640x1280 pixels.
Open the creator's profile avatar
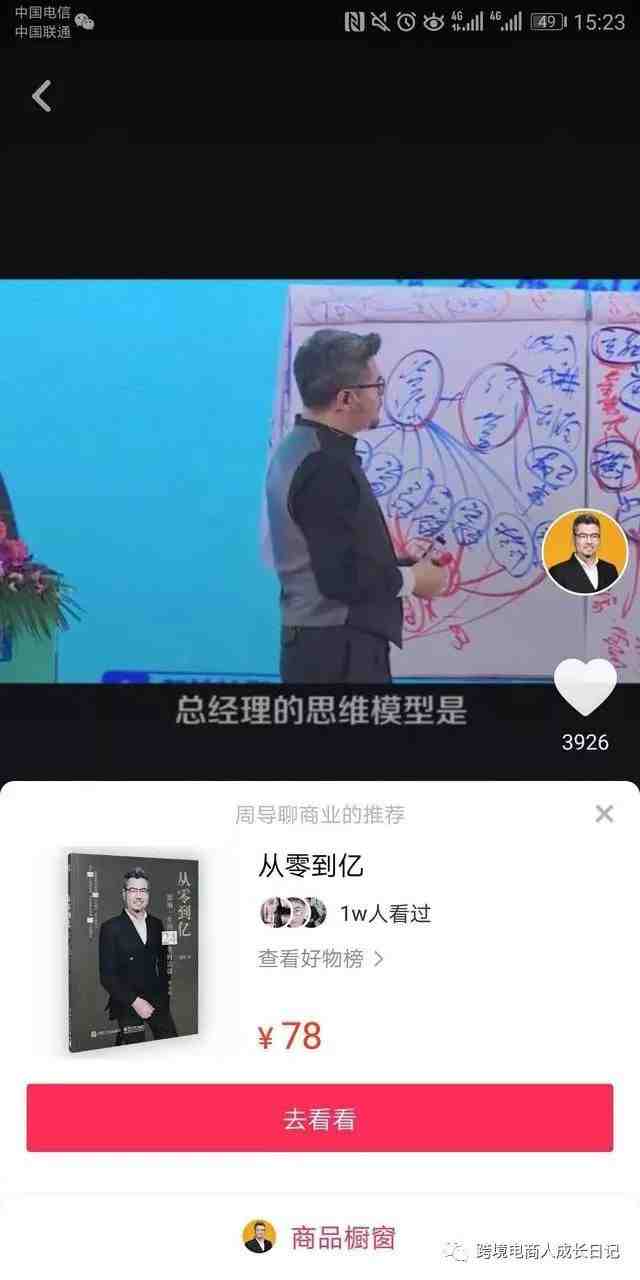coord(585,552)
